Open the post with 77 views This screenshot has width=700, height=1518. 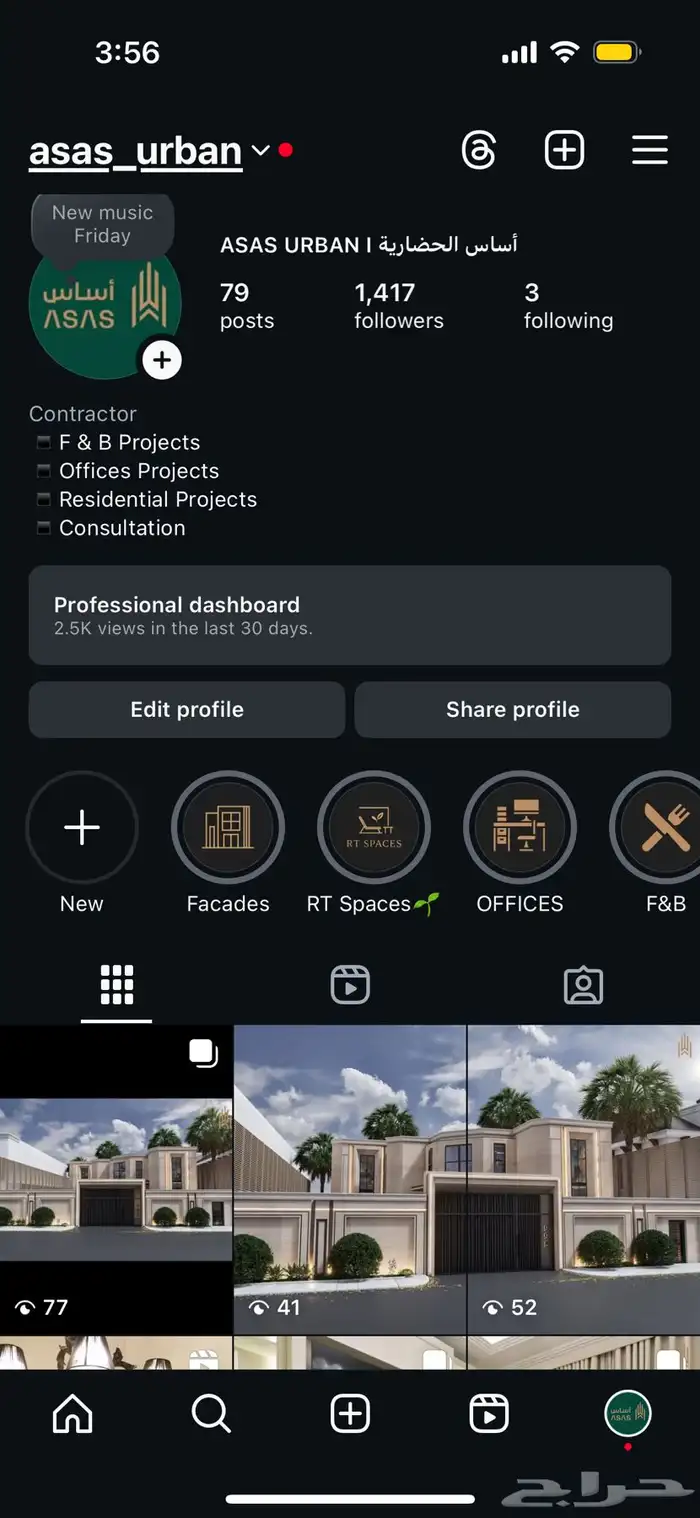116,1180
